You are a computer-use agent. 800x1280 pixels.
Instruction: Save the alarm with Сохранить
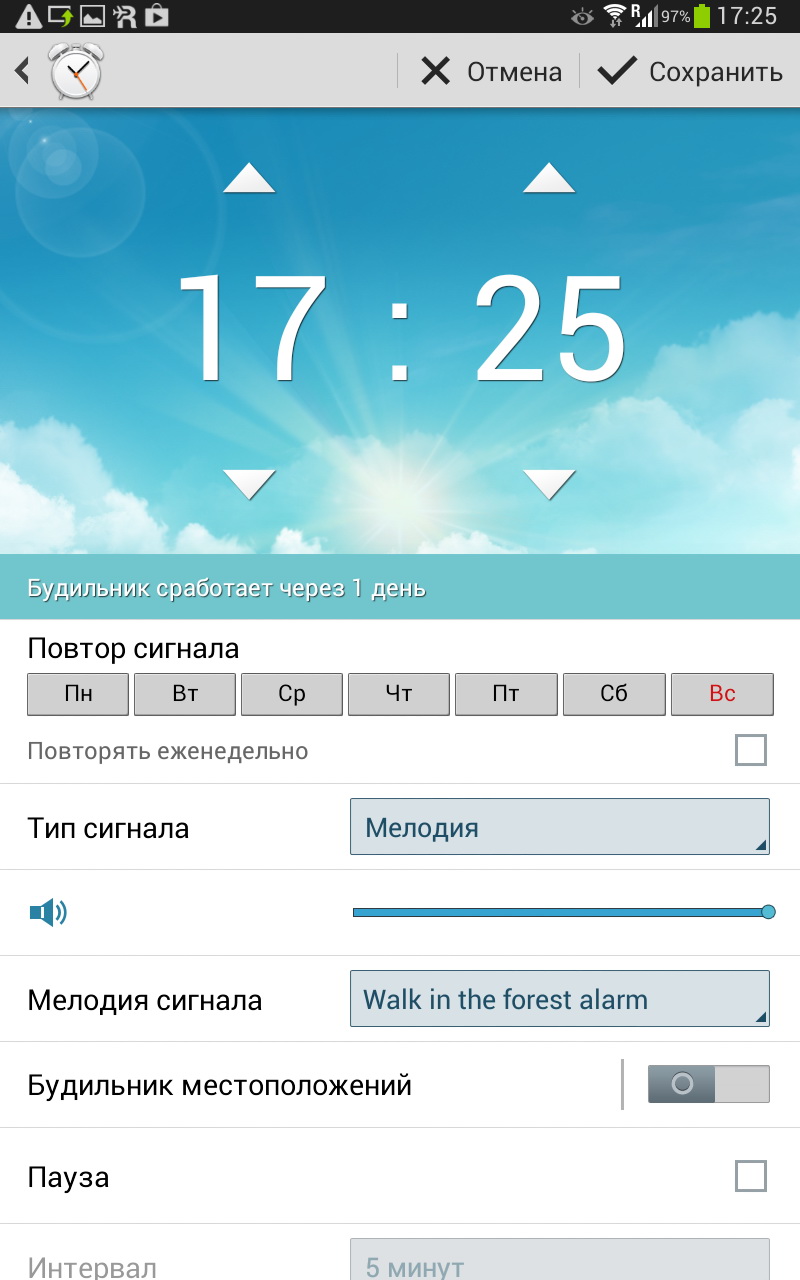[x=690, y=72]
